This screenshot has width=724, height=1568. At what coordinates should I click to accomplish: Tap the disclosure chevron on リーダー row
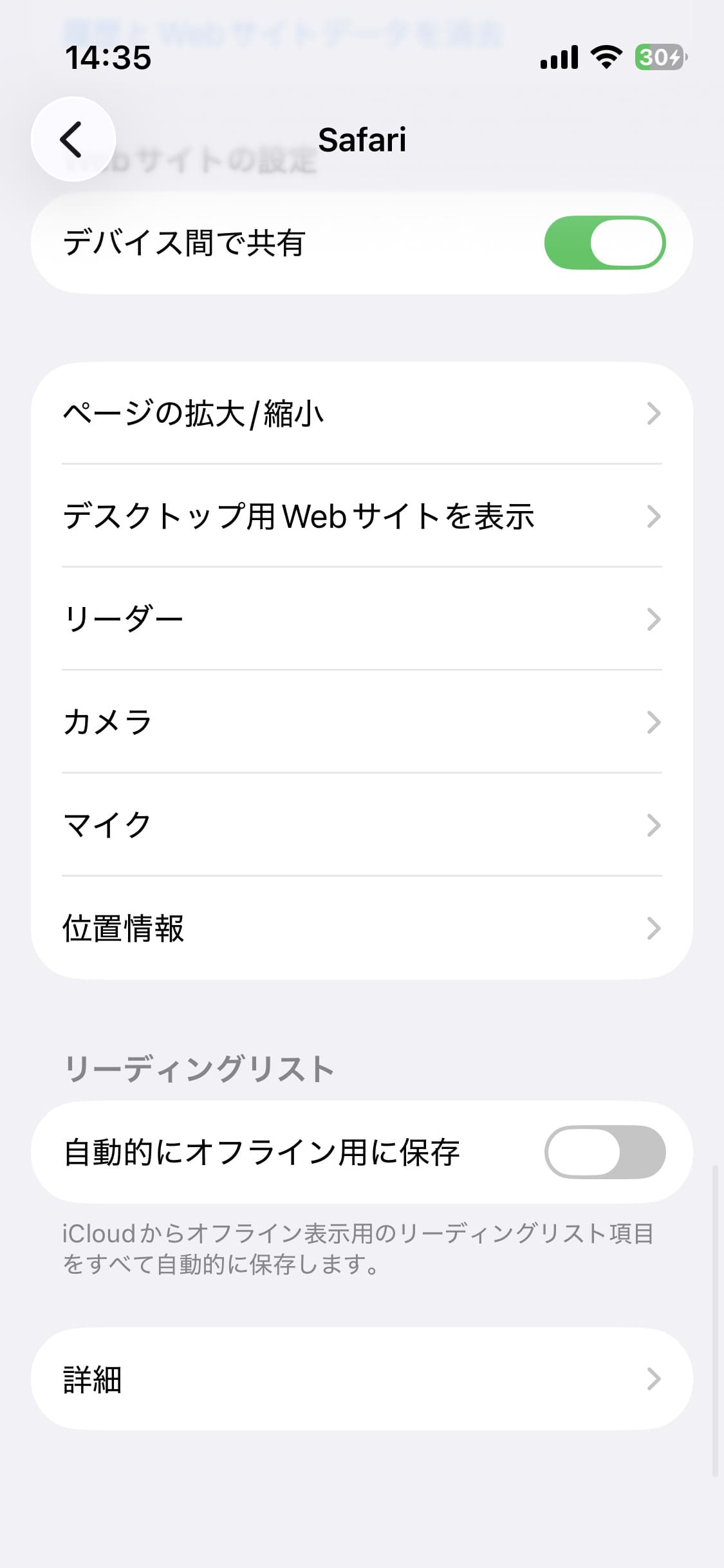point(655,619)
